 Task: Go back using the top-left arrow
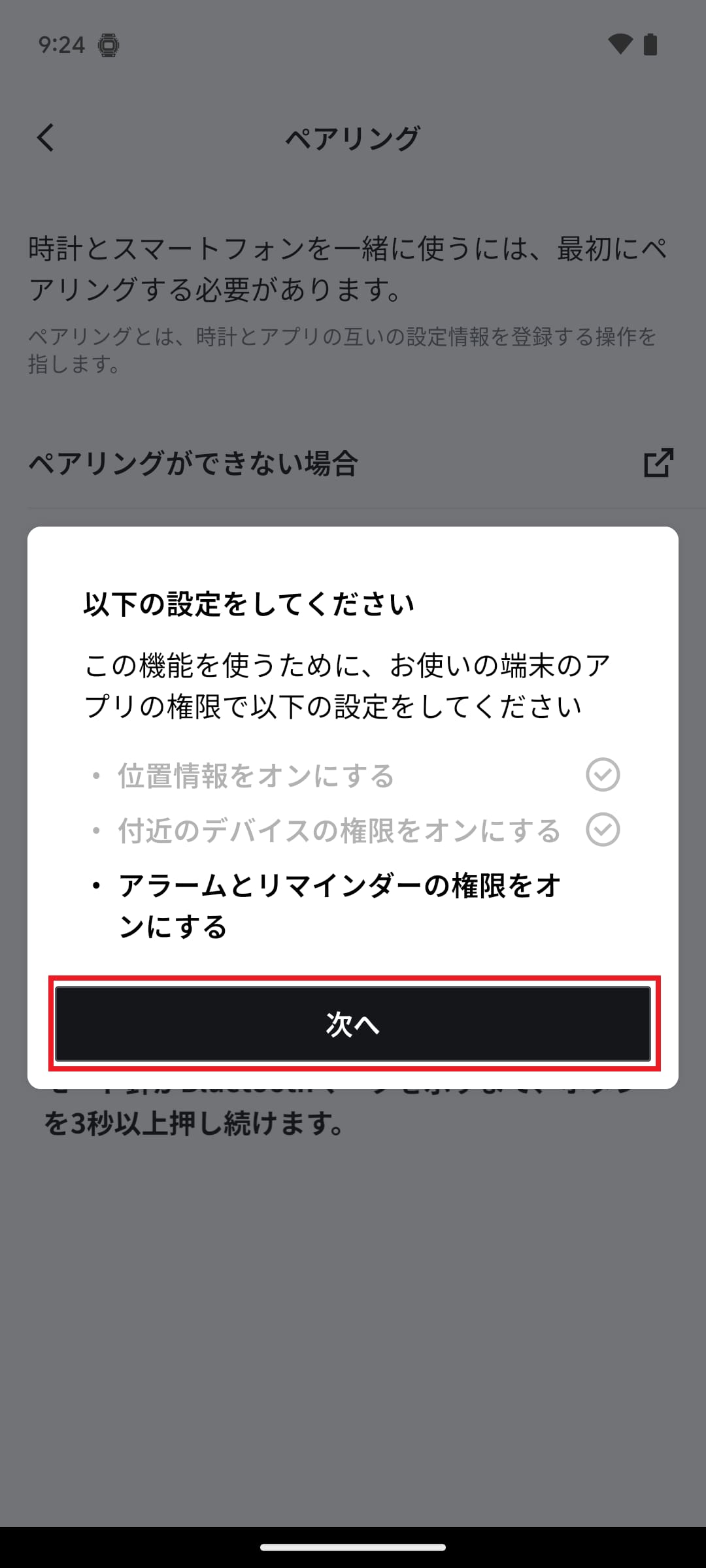pyautogui.click(x=45, y=138)
